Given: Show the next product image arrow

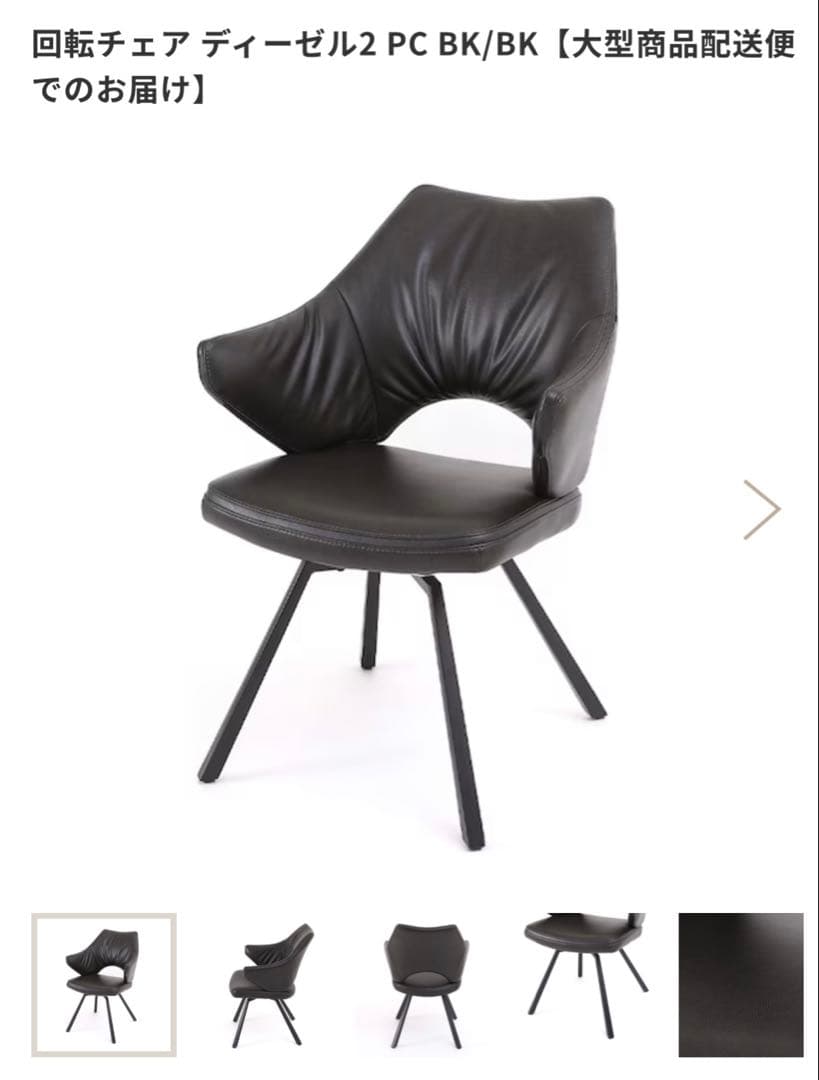Looking at the screenshot, I should 761,510.
